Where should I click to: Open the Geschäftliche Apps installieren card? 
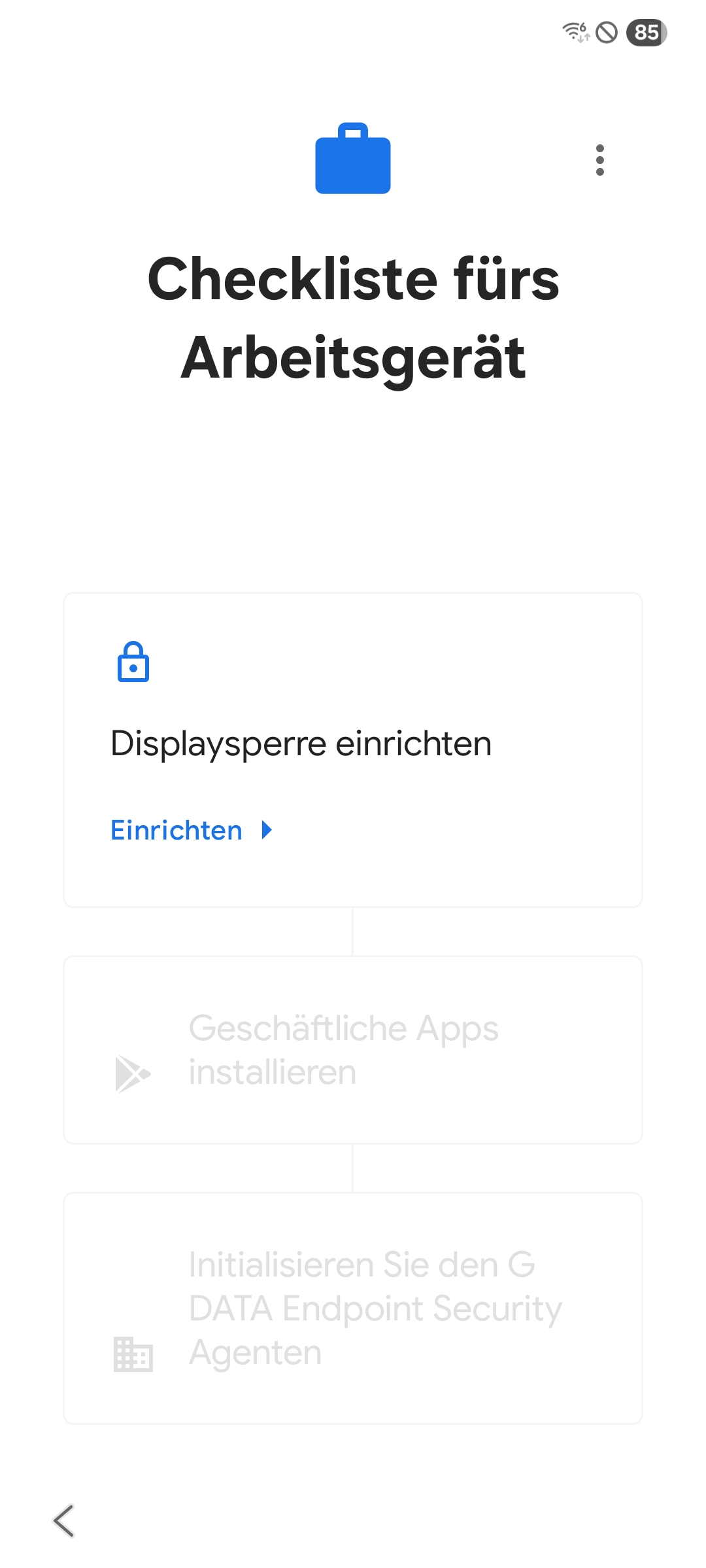pyautogui.click(x=353, y=1050)
